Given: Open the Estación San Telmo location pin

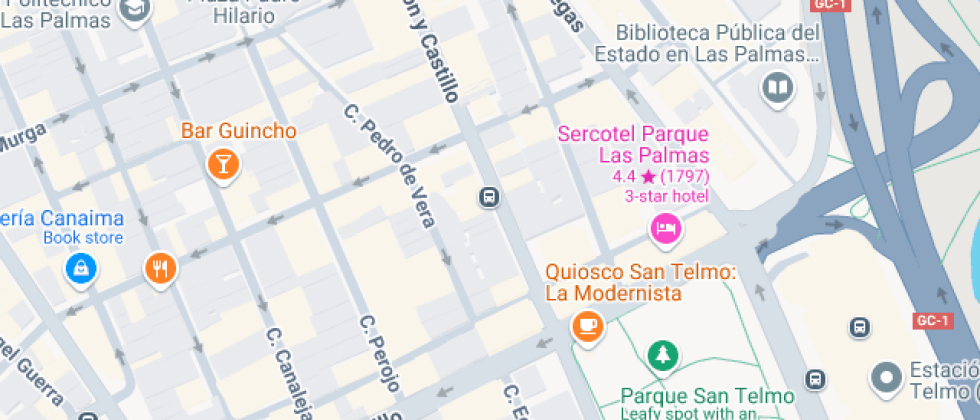Looking at the screenshot, I should click(x=886, y=377).
